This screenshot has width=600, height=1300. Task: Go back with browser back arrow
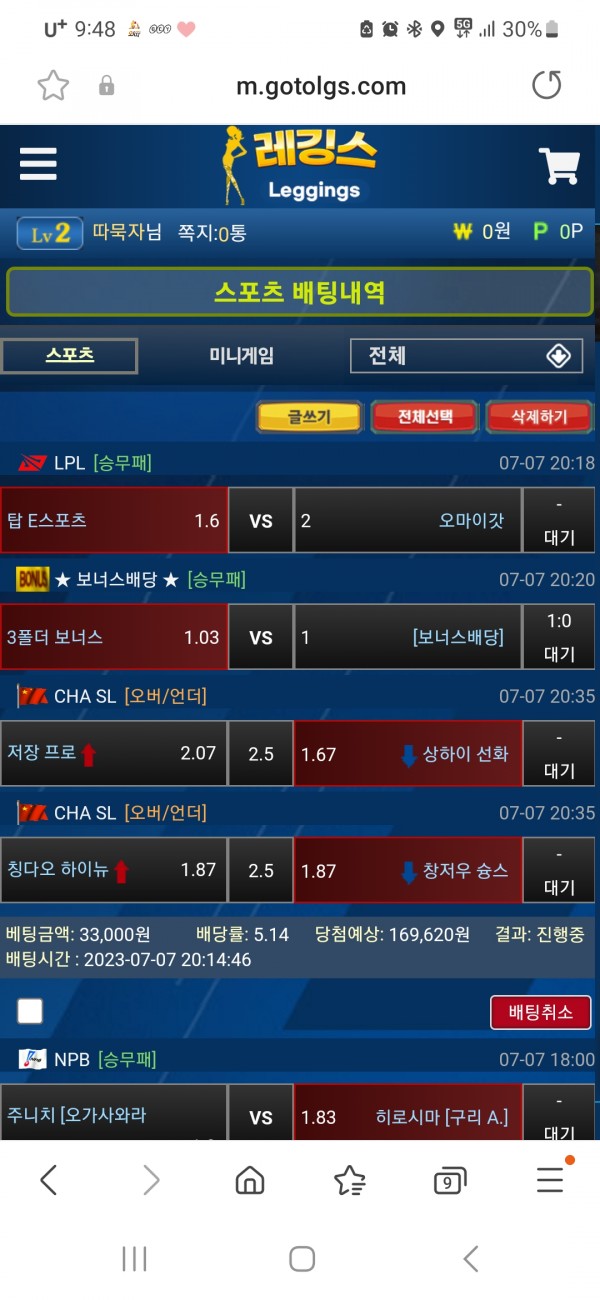pyautogui.click(x=48, y=1181)
